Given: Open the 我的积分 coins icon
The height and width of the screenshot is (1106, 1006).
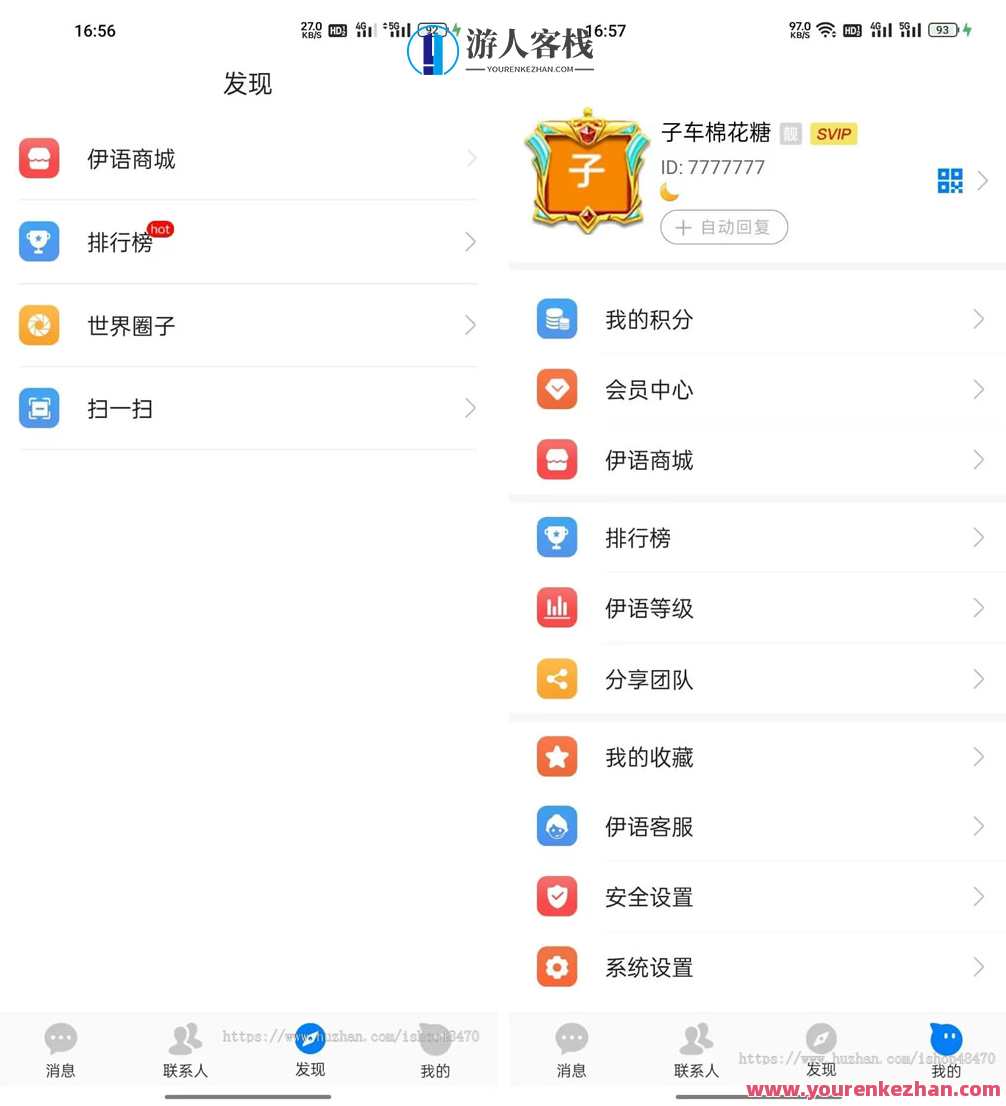Looking at the screenshot, I should [557, 318].
